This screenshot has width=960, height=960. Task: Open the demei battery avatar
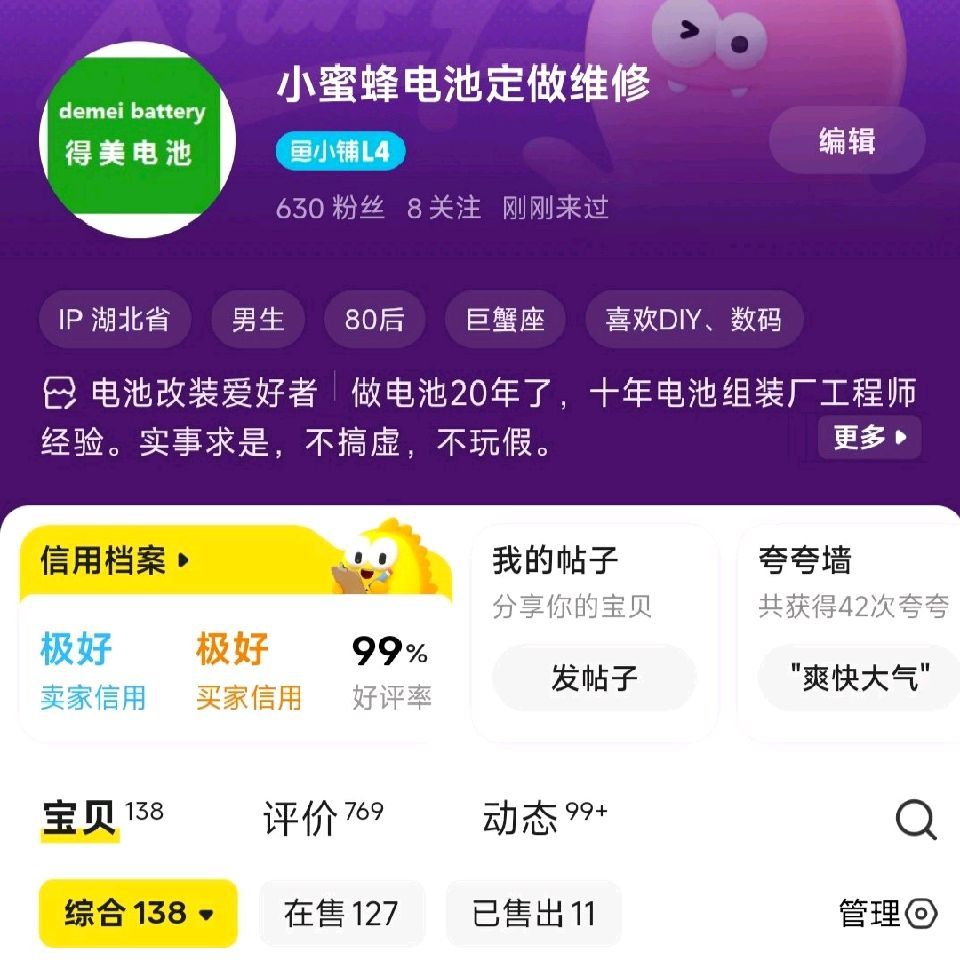(x=137, y=140)
